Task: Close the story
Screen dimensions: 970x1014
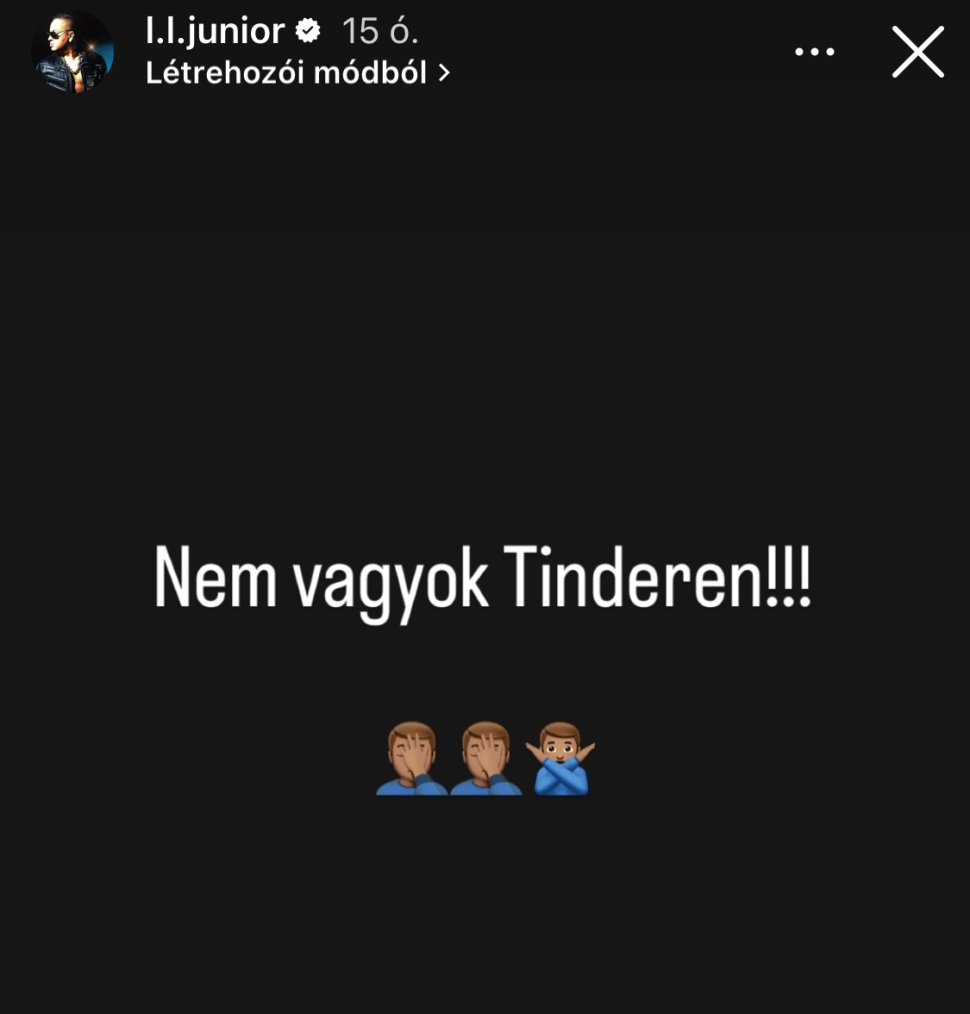Action: point(917,52)
